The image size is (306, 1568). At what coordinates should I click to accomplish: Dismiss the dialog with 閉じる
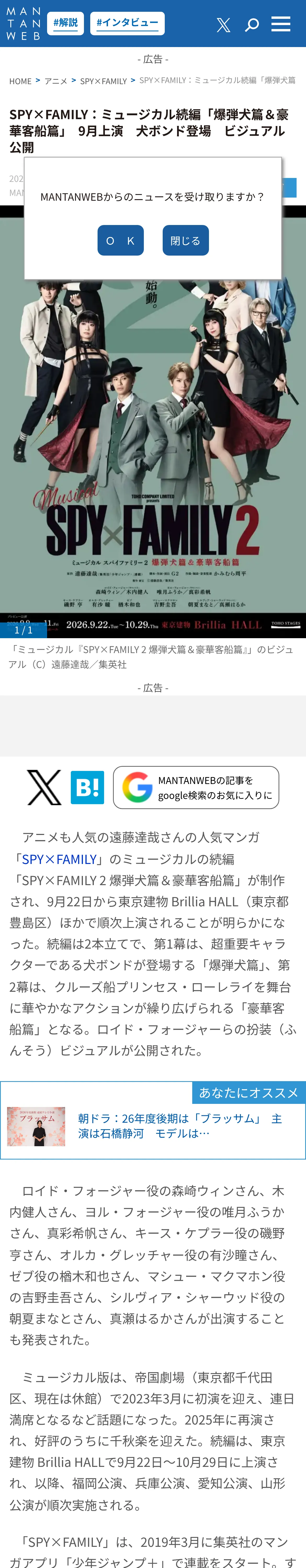(x=185, y=240)
